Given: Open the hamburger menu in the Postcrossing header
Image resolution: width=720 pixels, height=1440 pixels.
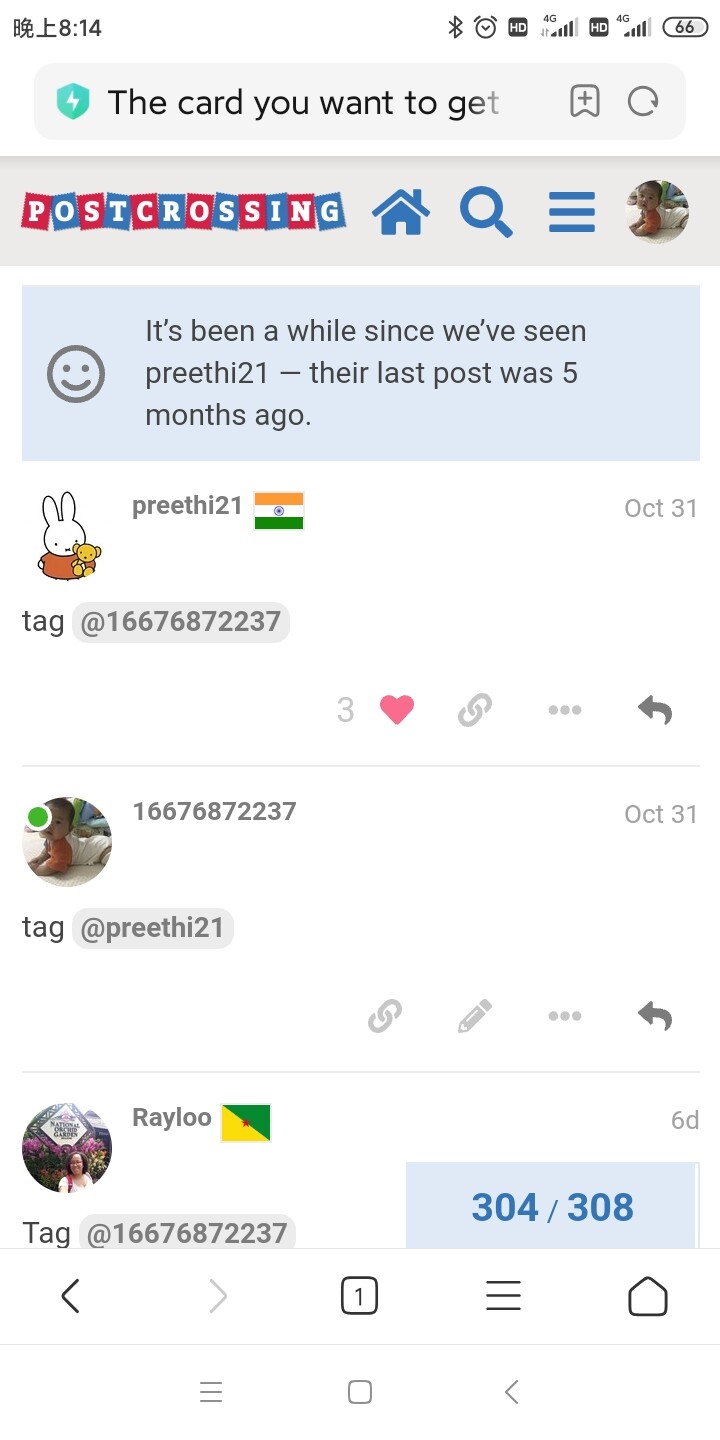Looking at the screenshot, I should [572, 212].
